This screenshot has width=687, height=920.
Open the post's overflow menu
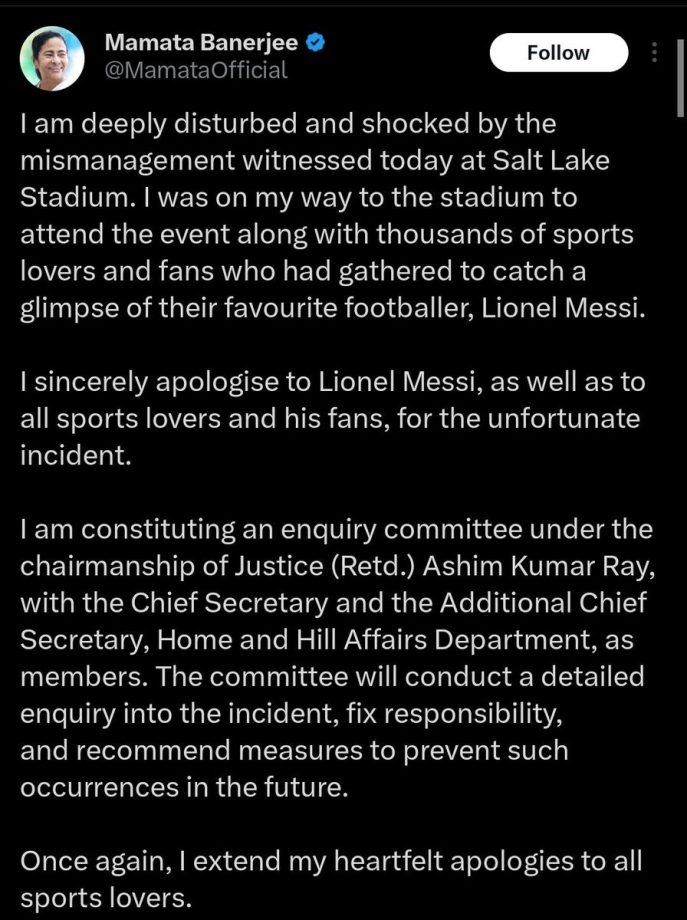[653, 52]
